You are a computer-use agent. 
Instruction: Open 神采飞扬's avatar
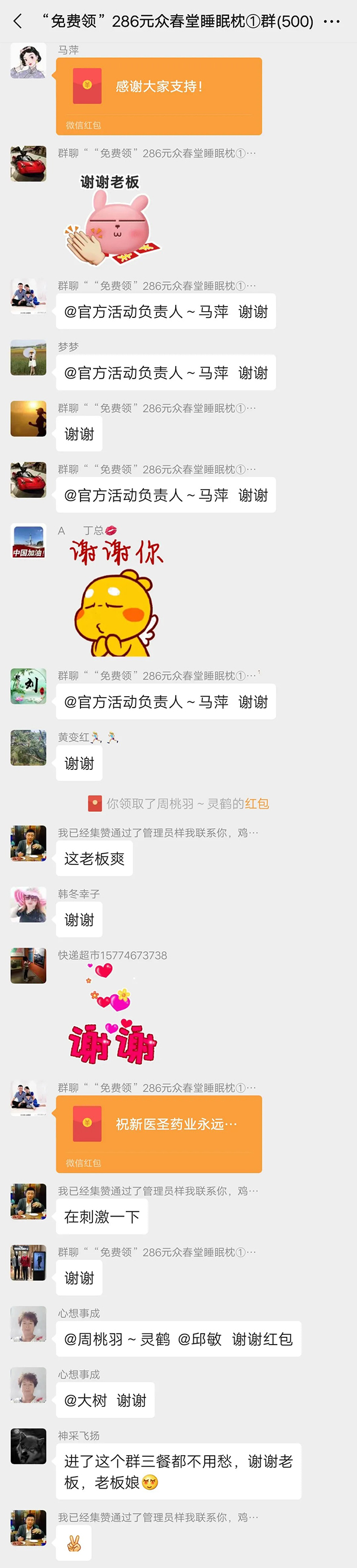coord(28,1446)
